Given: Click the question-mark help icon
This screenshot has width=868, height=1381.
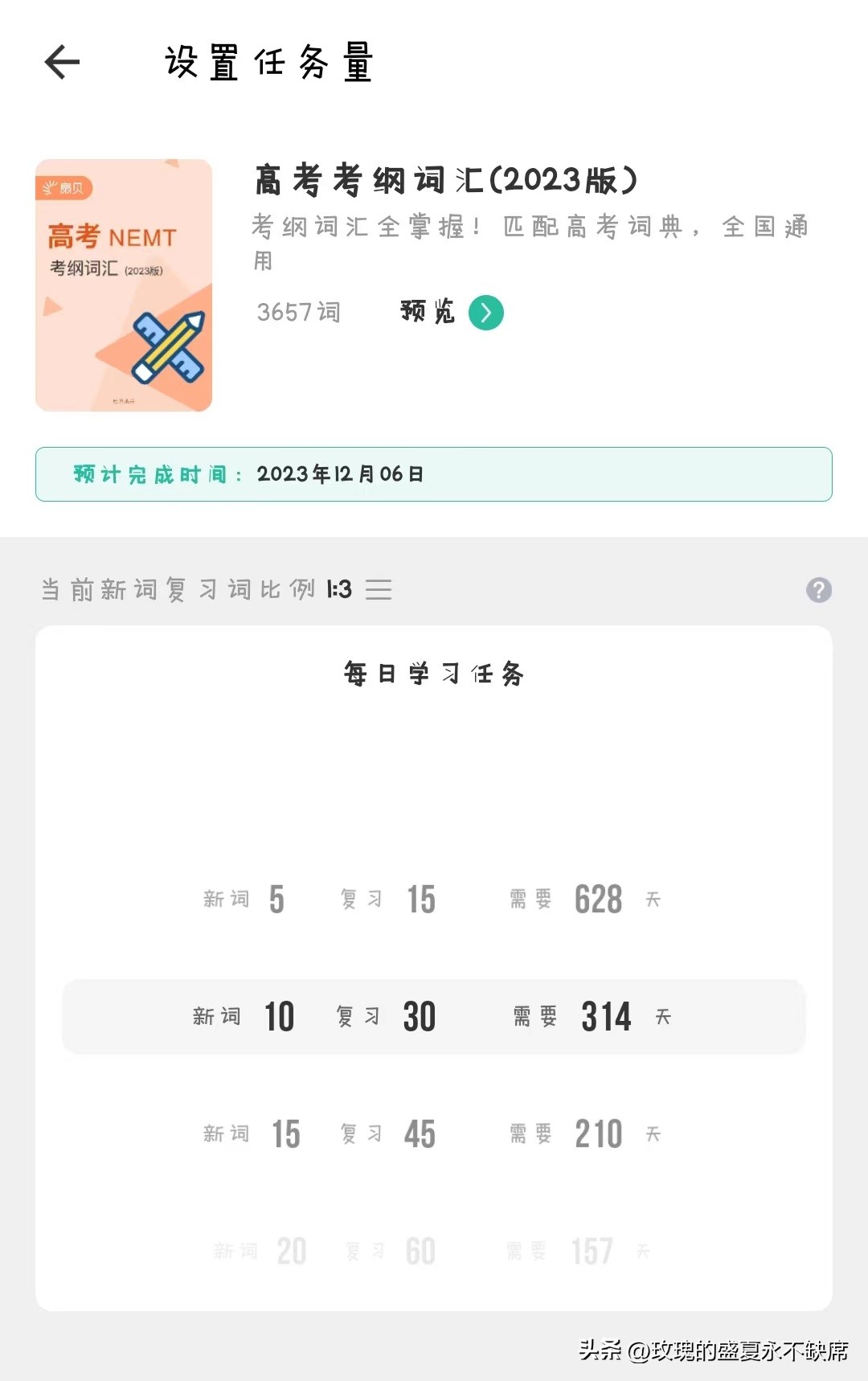Looking at the screenshot, I should click(x=818, y=590).
